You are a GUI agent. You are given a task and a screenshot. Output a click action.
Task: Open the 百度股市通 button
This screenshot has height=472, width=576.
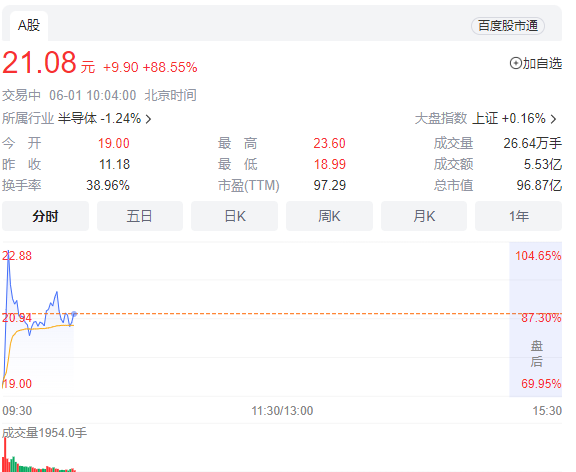pyautogui.click(x=508, y=26)
